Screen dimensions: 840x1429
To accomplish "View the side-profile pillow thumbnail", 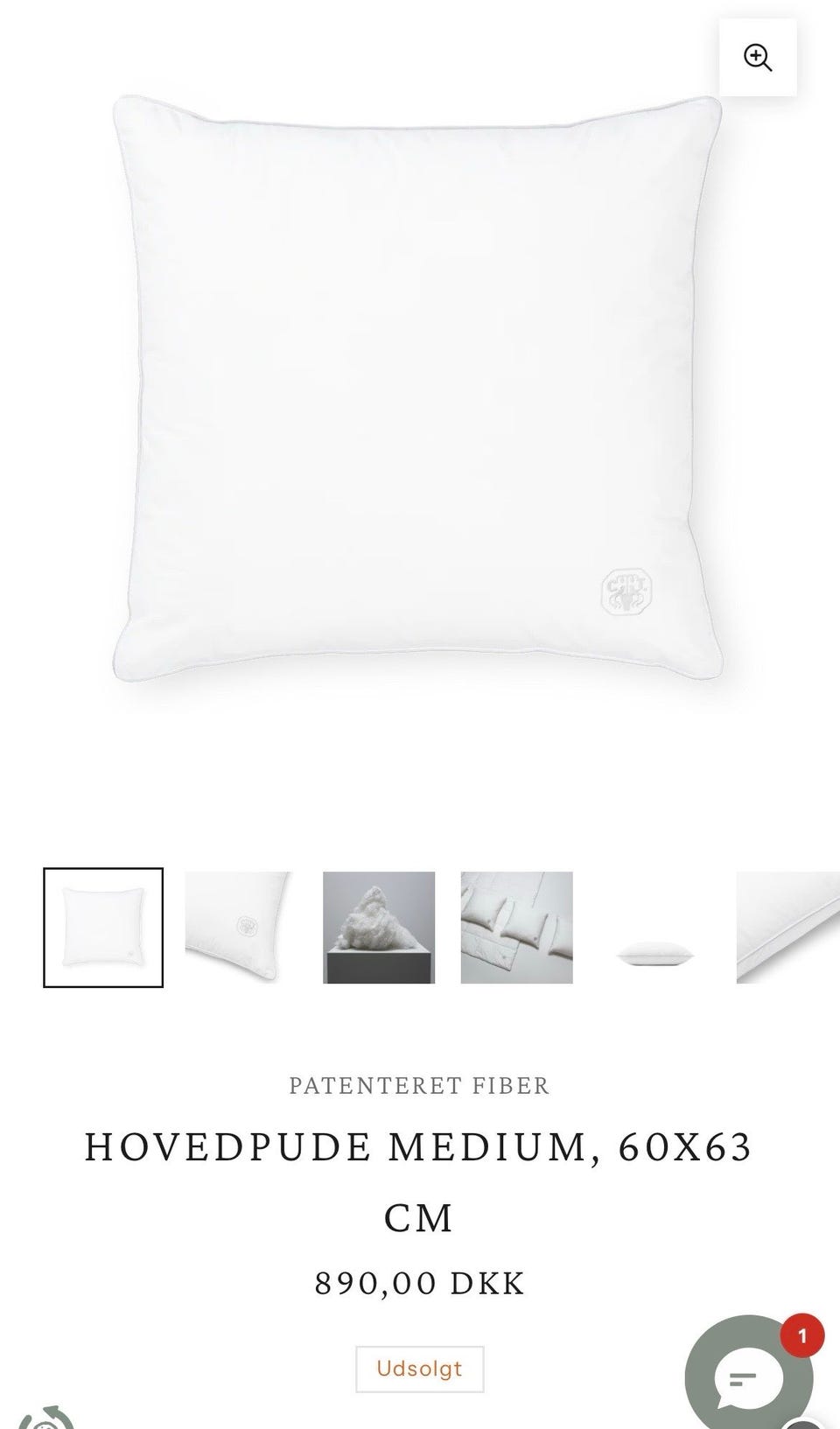I will pyautogui.click(x=654, y=928).
